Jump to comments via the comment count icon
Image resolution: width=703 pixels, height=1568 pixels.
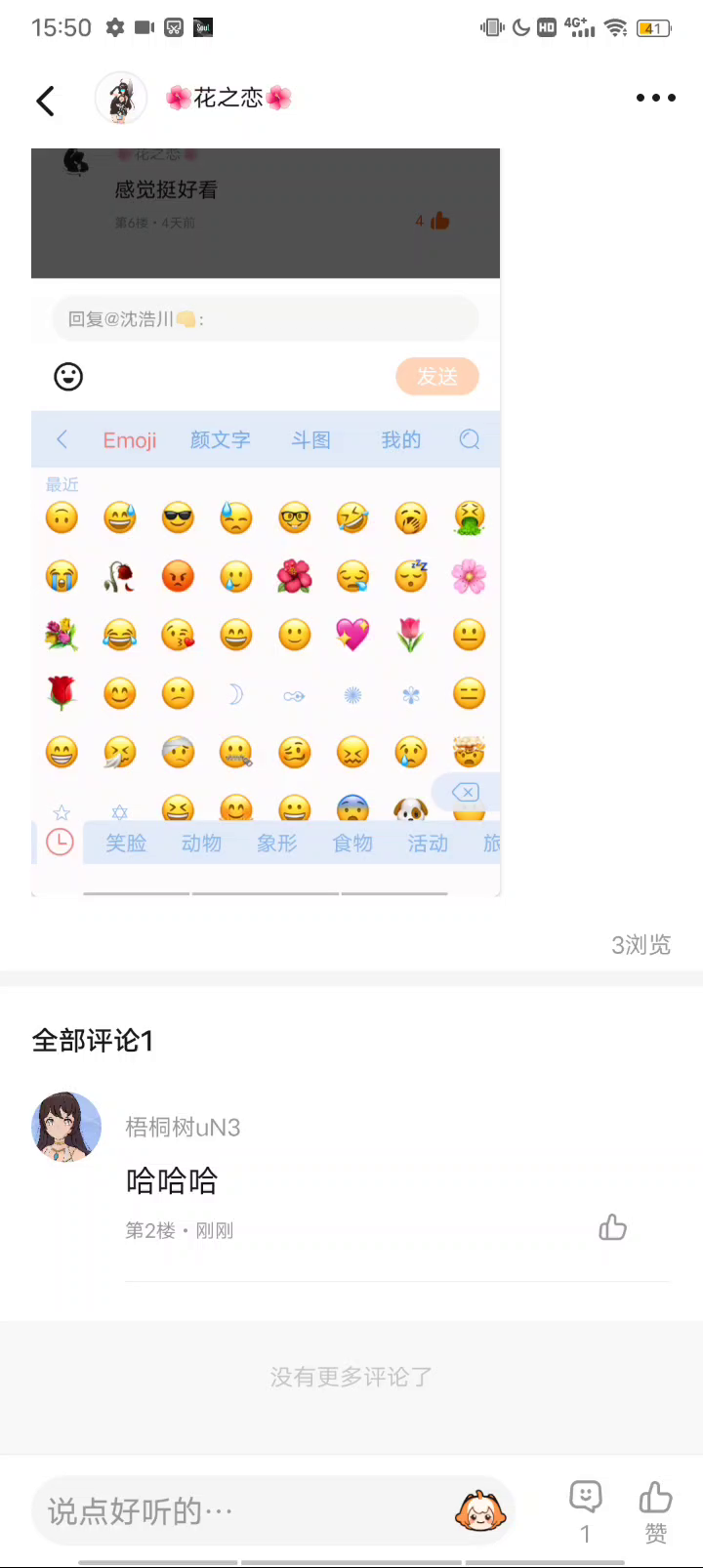coord(585,1507)
